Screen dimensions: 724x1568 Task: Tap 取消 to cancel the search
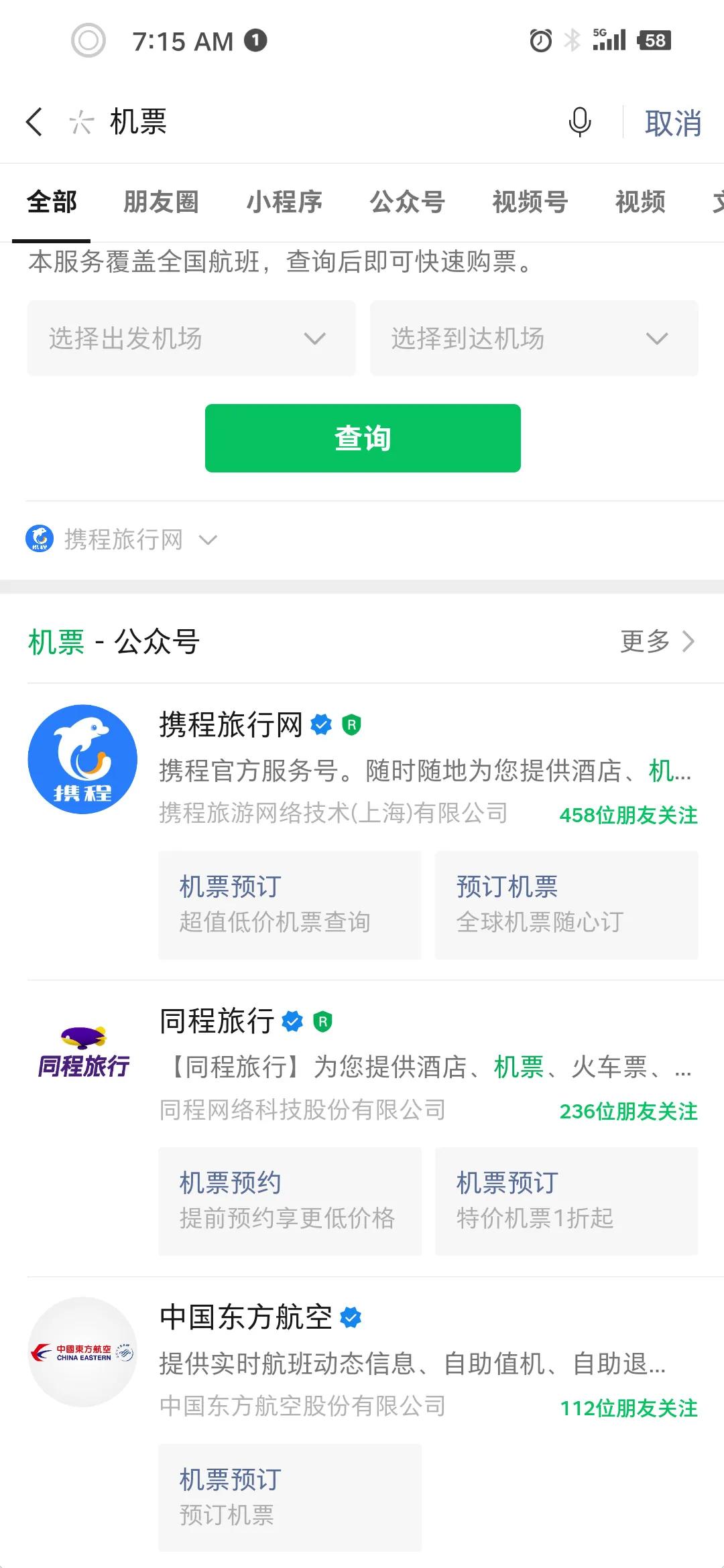pos(672,123)
